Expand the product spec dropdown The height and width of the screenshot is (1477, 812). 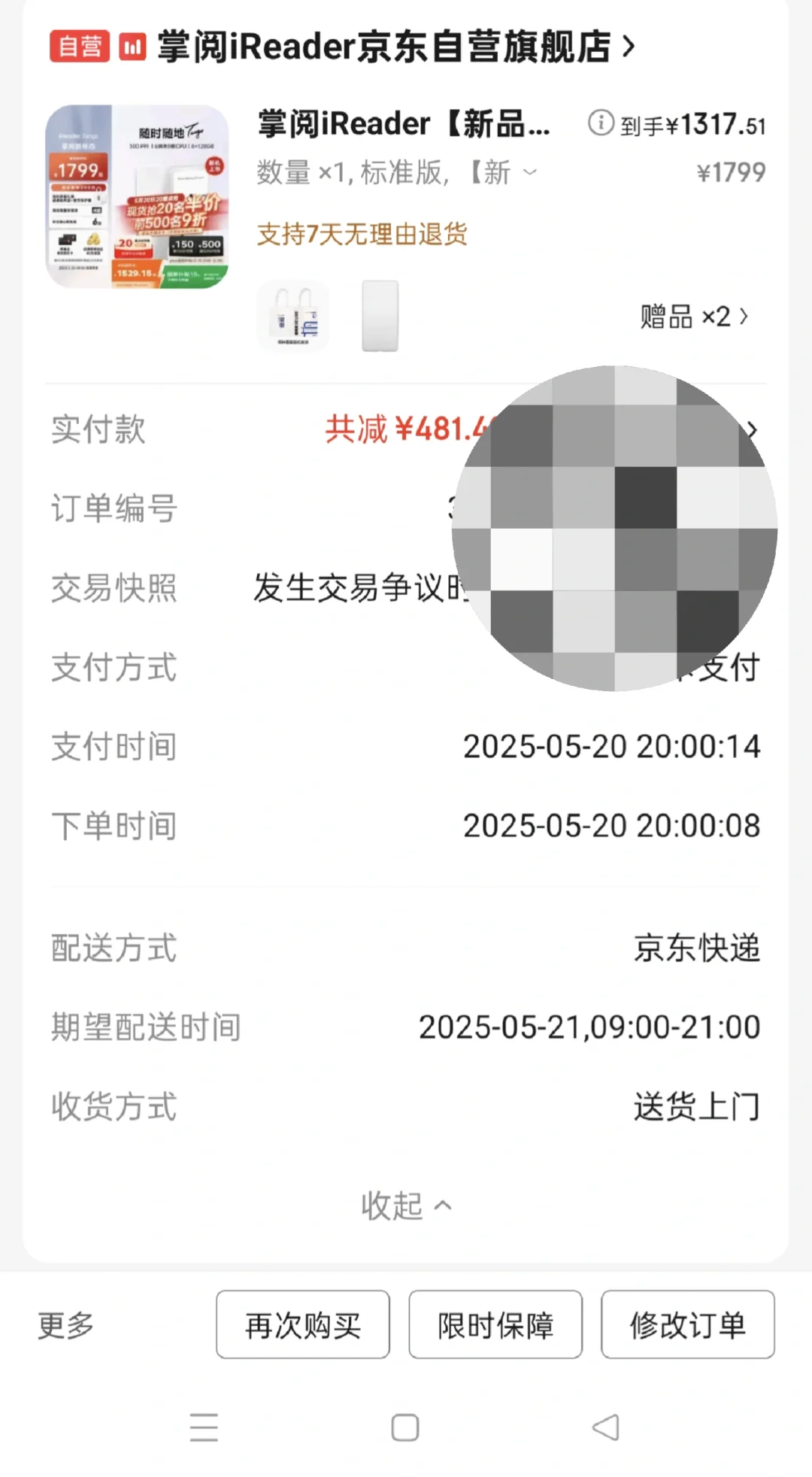click(530, 172)
